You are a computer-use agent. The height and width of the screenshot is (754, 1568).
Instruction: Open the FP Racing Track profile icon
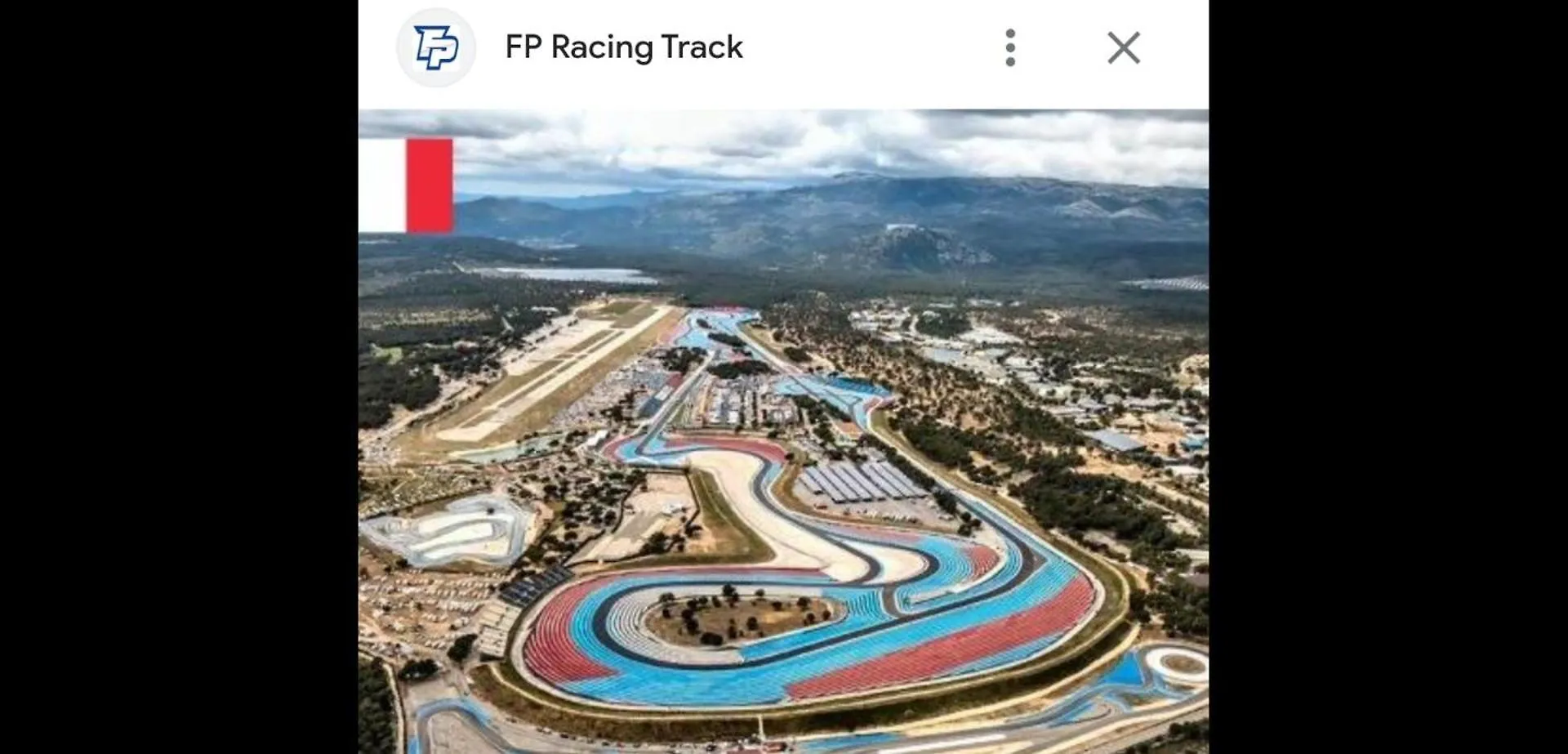(436, 47)
